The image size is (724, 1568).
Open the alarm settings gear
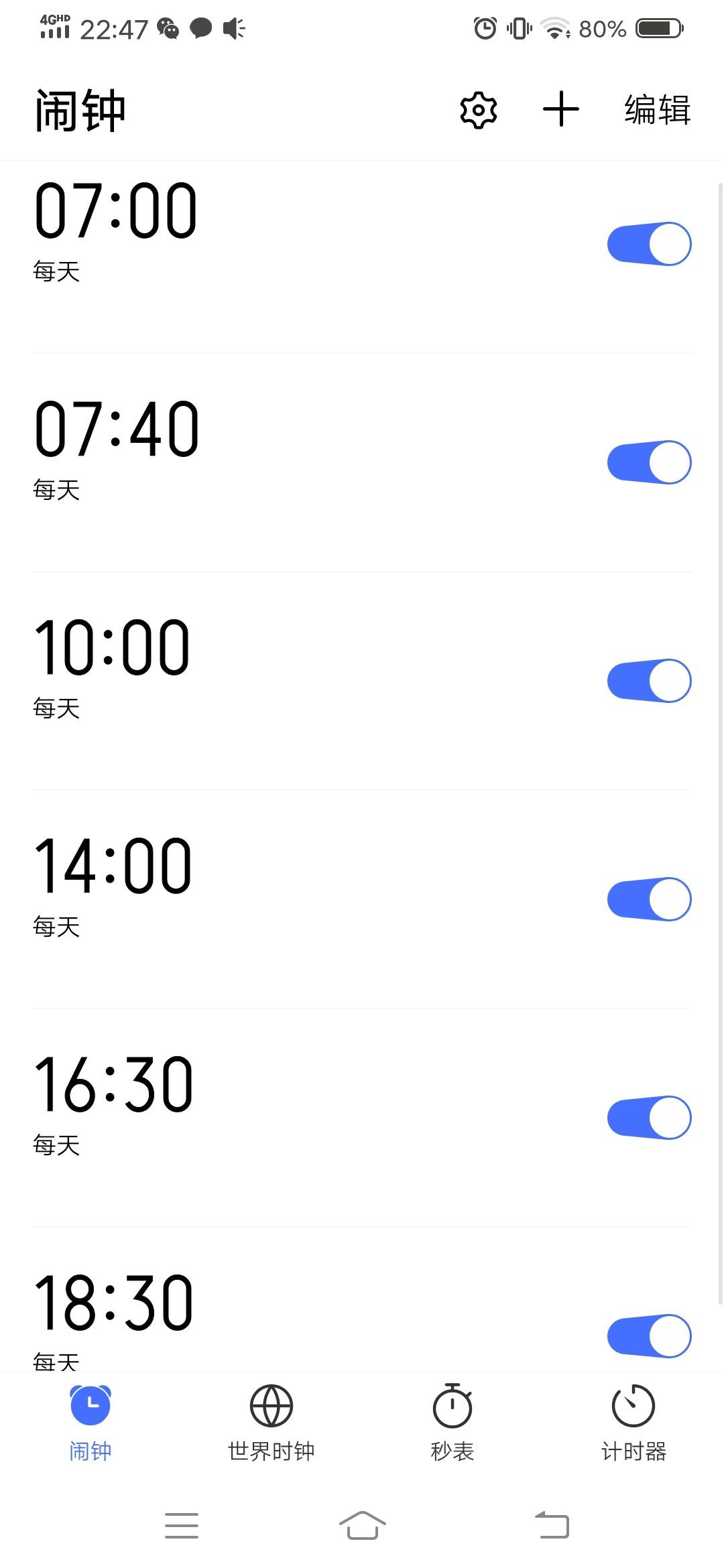(x=479, y=110)
